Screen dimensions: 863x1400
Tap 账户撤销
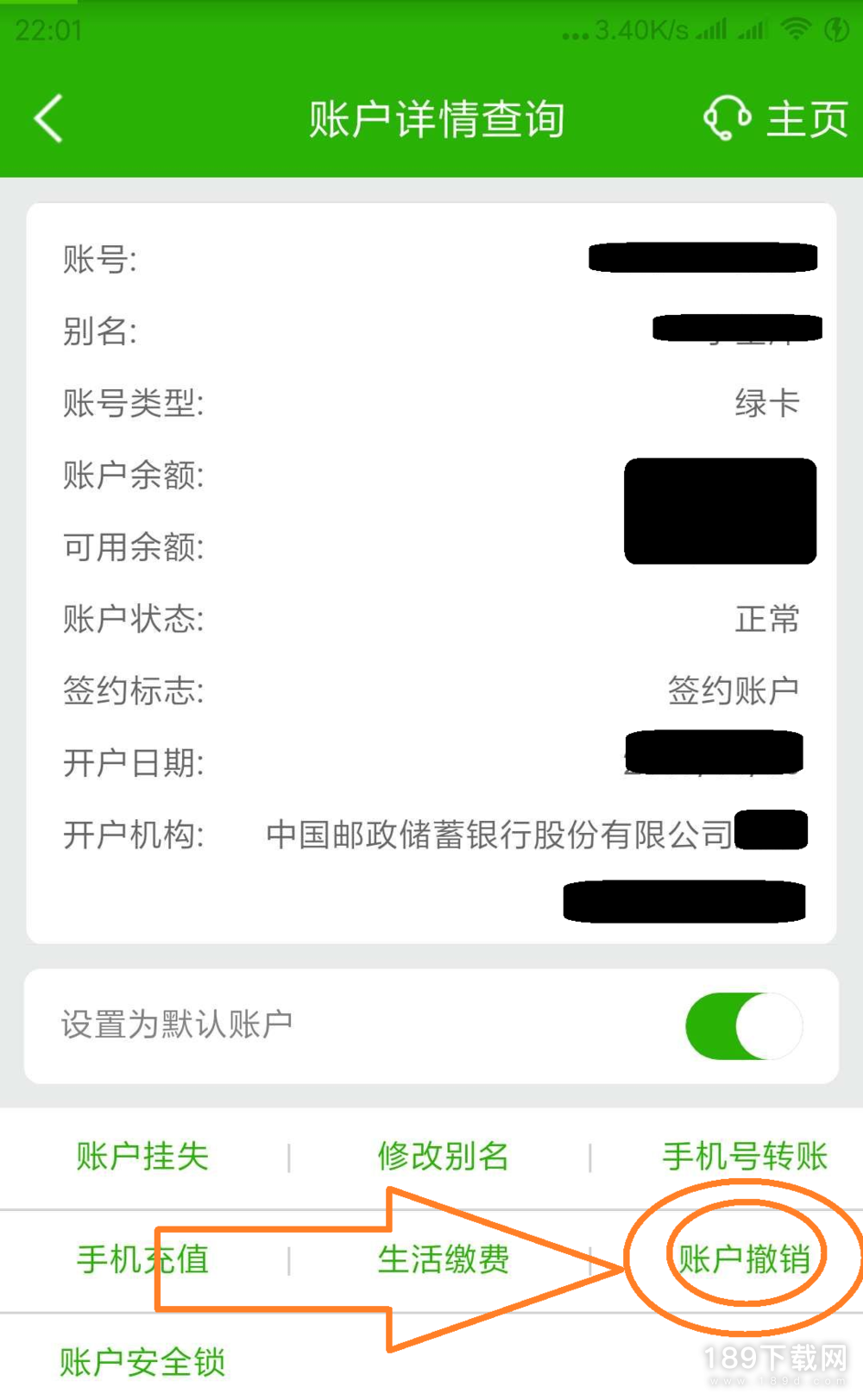(x=744, y=1260)
